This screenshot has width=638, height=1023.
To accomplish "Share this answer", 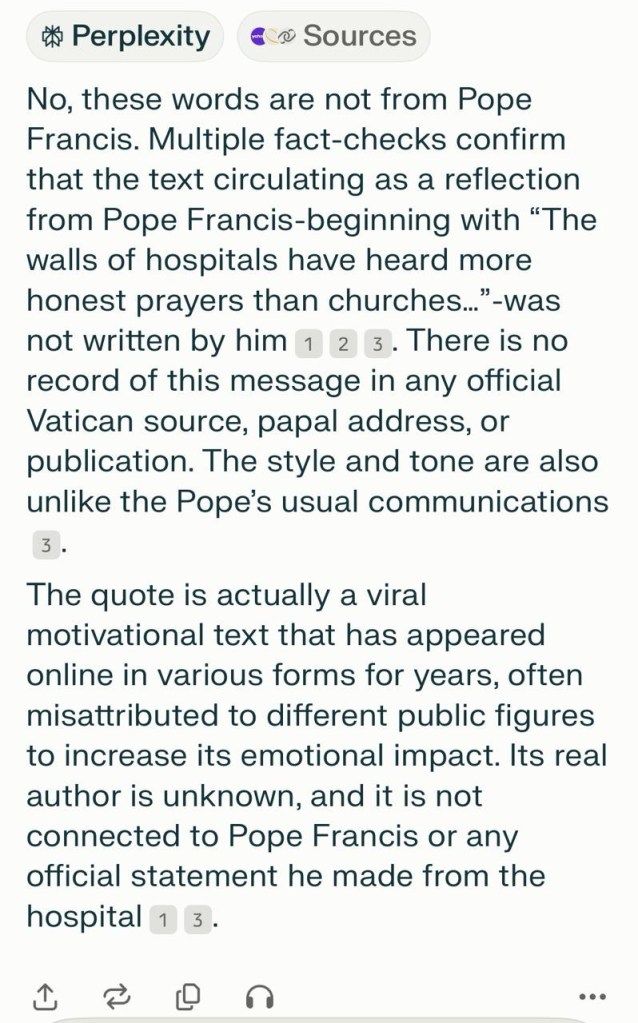I will tap(45, 996).
